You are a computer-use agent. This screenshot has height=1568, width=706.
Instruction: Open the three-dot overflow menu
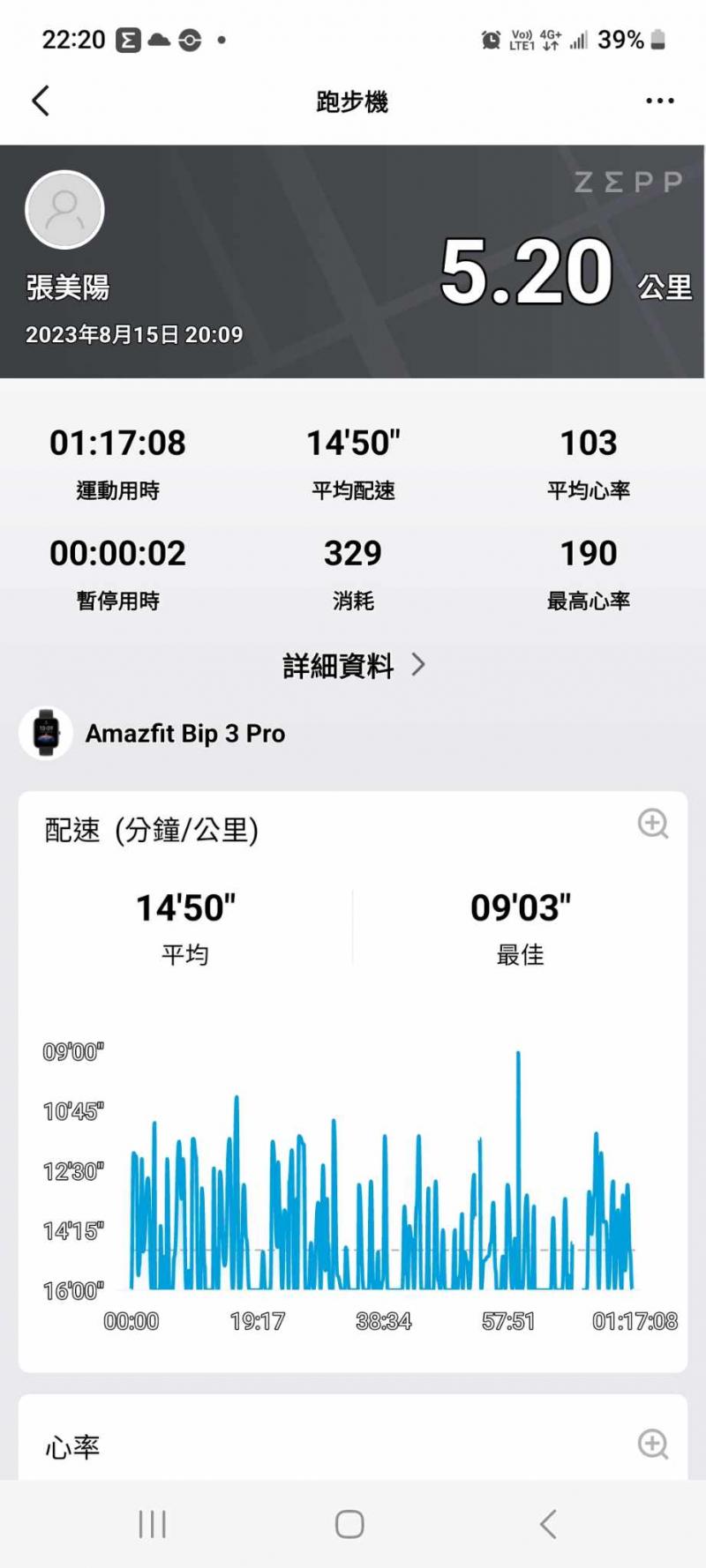(659, 101)
